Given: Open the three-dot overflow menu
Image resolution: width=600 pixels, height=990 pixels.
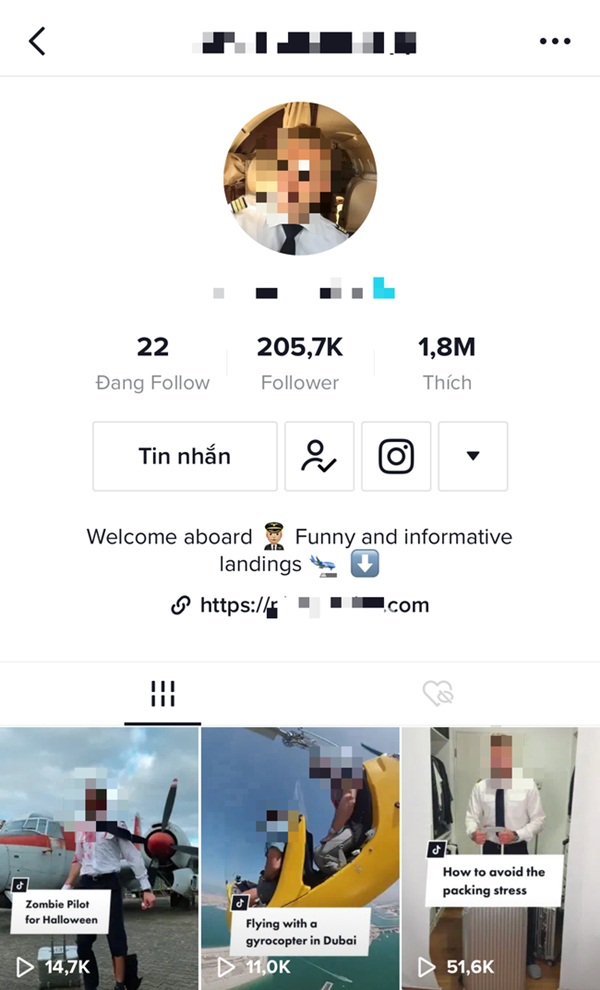Looking at the screenshot, I should tap(554, 42).
